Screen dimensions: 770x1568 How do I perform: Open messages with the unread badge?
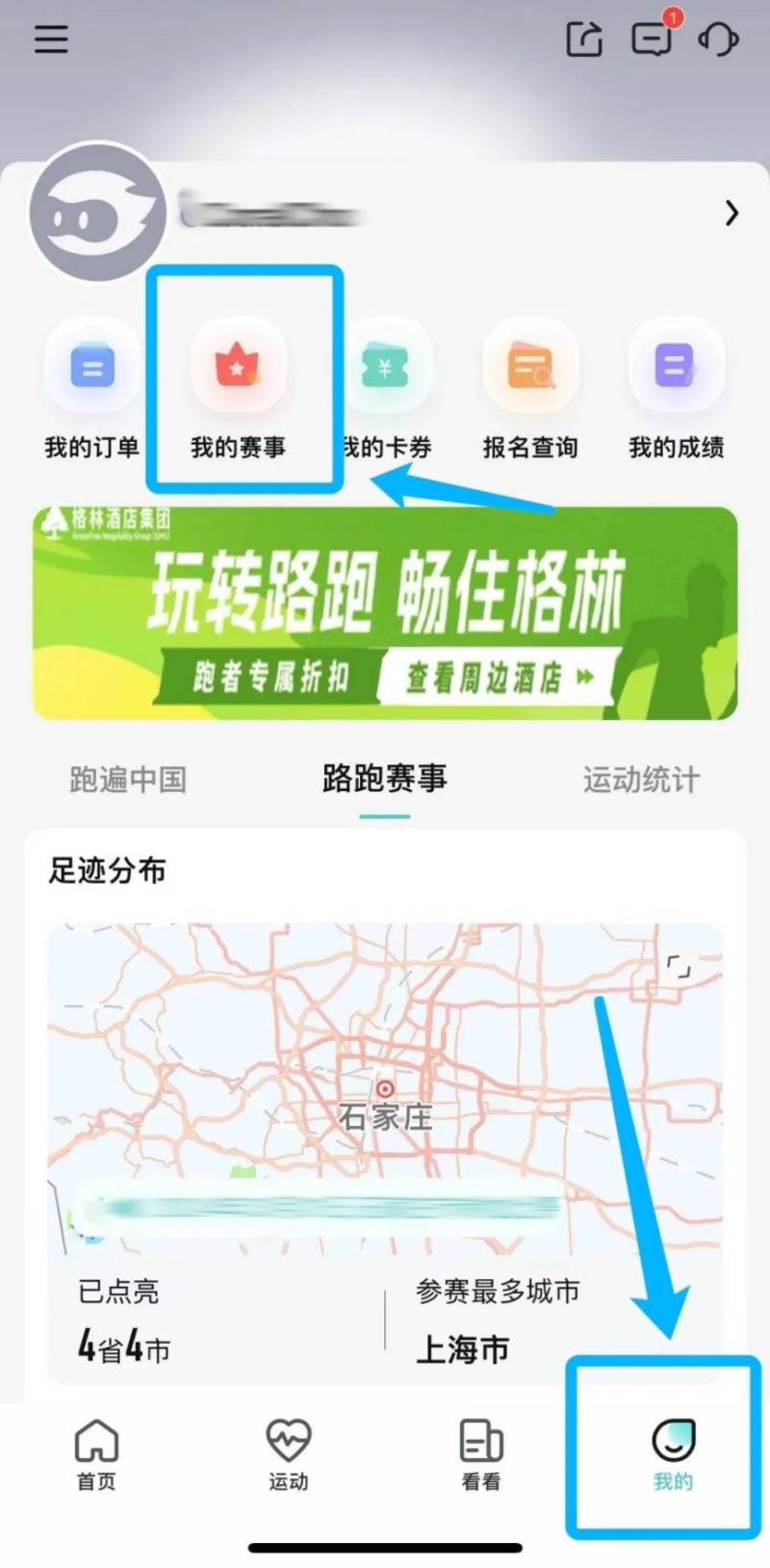[652, 40]
